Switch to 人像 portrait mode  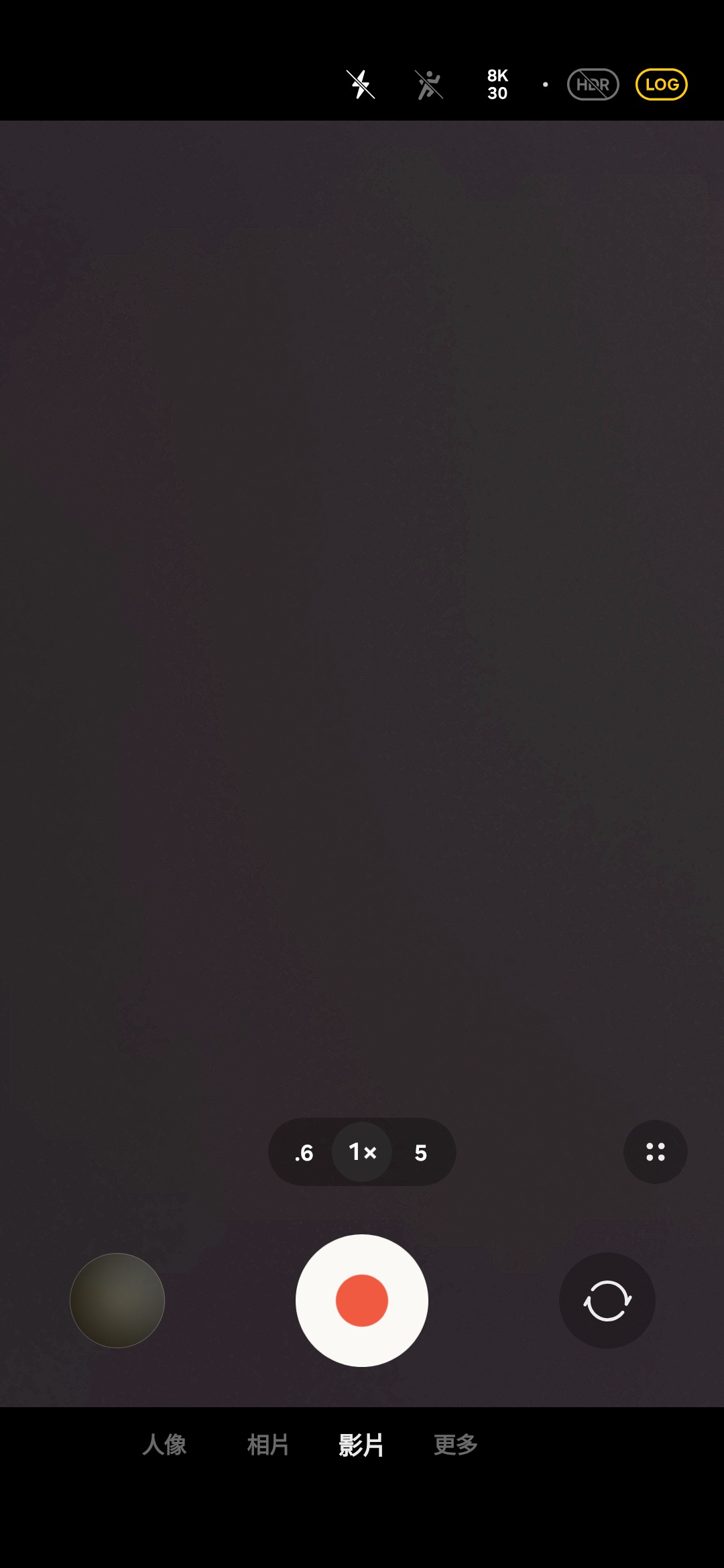point(164,1445)
